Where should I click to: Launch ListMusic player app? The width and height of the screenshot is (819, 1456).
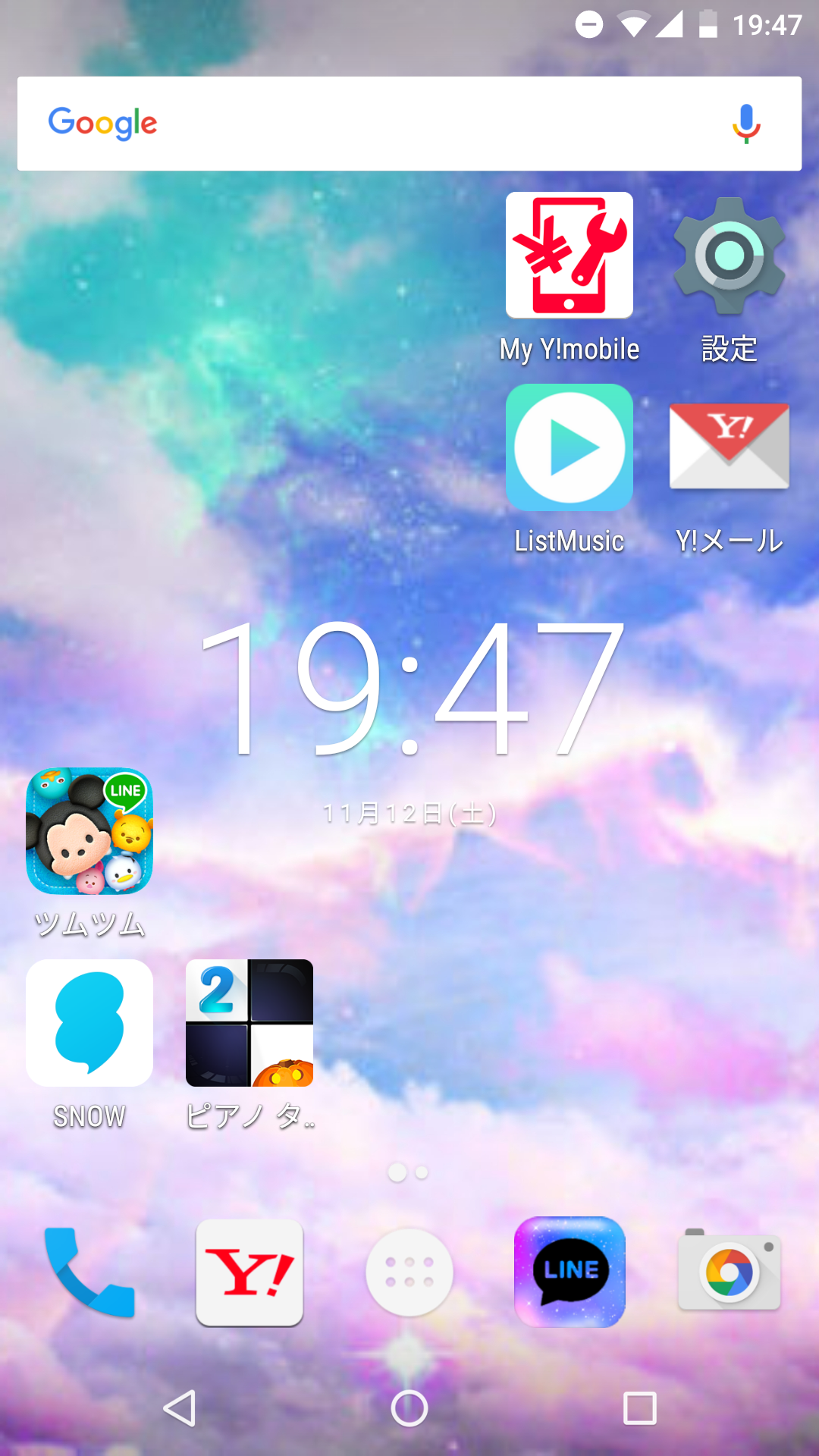570,447
